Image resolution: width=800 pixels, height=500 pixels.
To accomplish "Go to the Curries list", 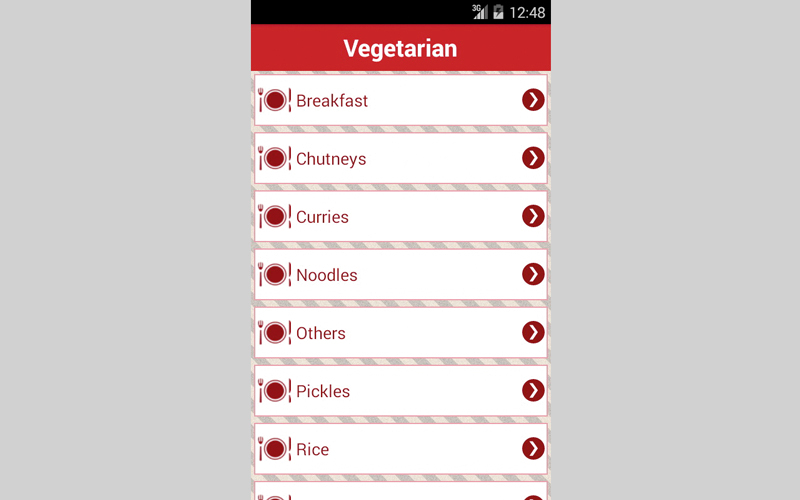I will click(x=400, y=216).
